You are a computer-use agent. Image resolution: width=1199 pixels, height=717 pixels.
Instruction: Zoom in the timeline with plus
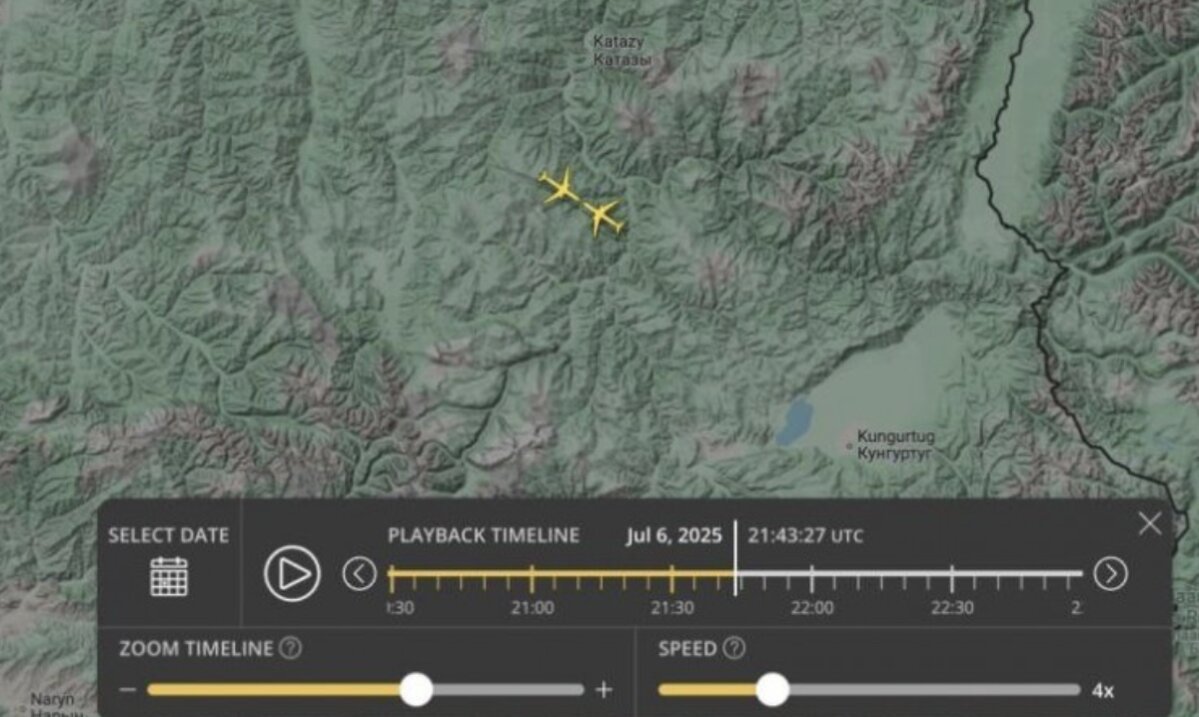pyautogui.click(x=603, y=690)
